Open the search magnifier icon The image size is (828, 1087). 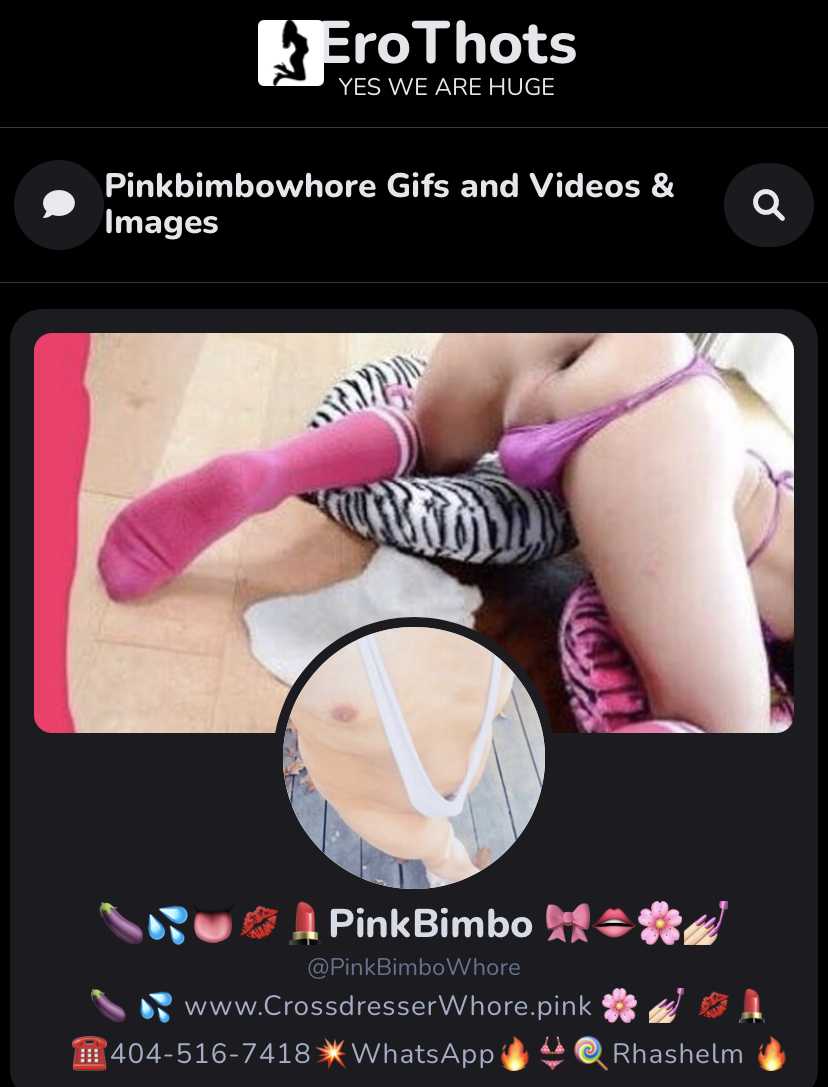point(768,205)
